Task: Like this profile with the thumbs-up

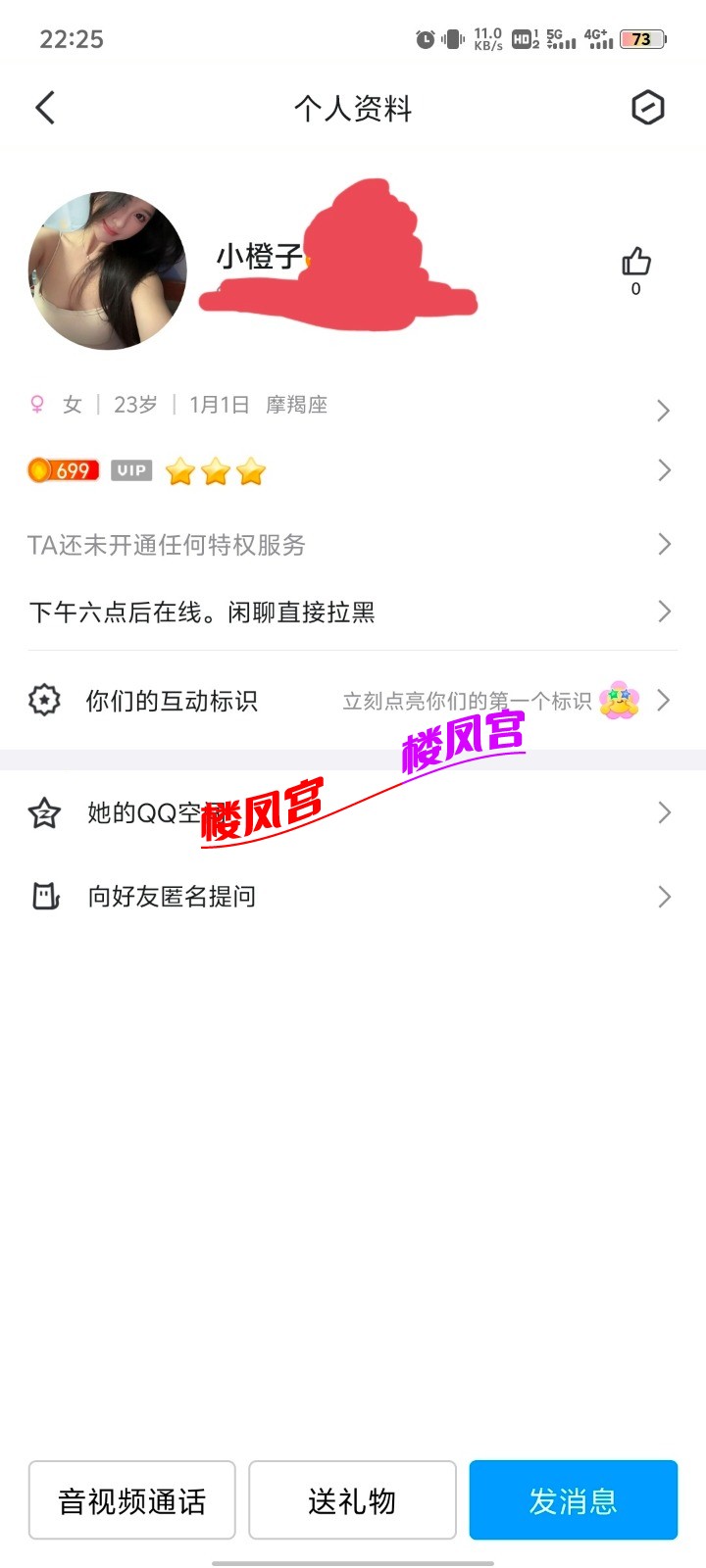Action: click(635, 263)
